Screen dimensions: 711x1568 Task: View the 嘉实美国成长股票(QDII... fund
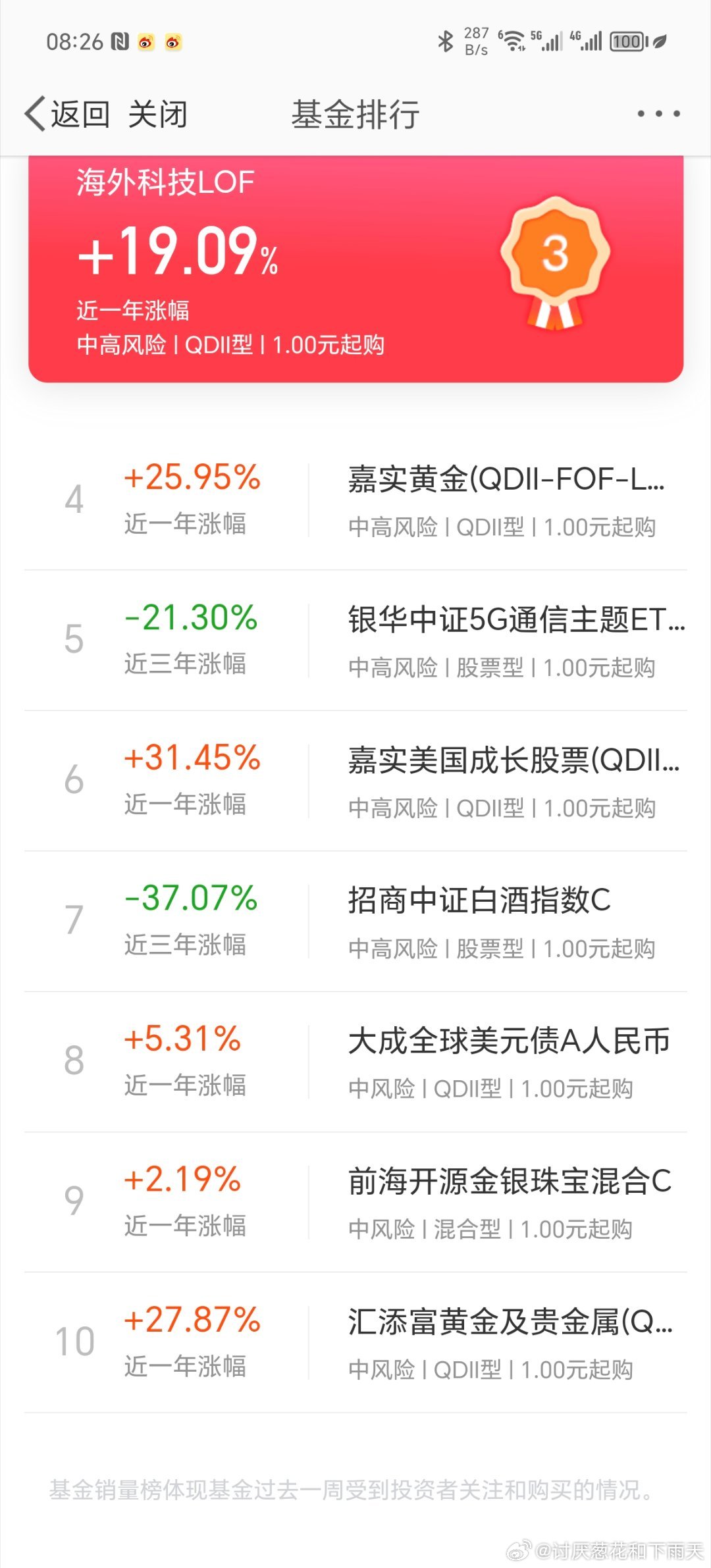point(355,781)
